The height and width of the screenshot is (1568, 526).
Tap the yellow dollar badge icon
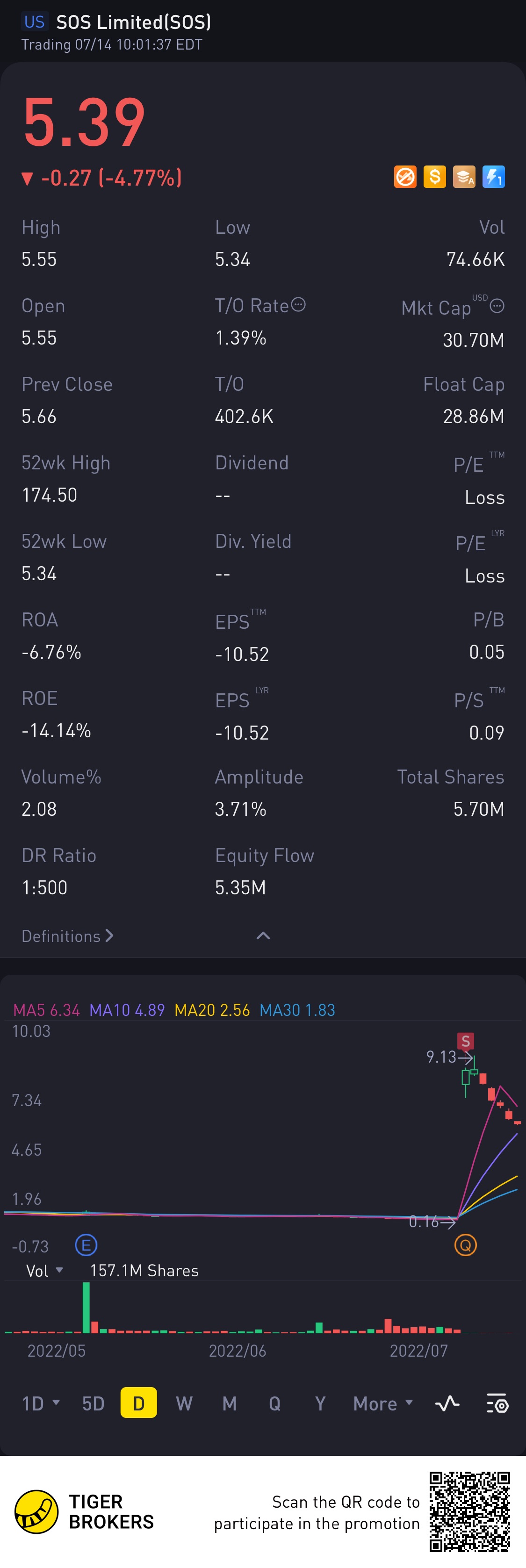tap(435, 177)
